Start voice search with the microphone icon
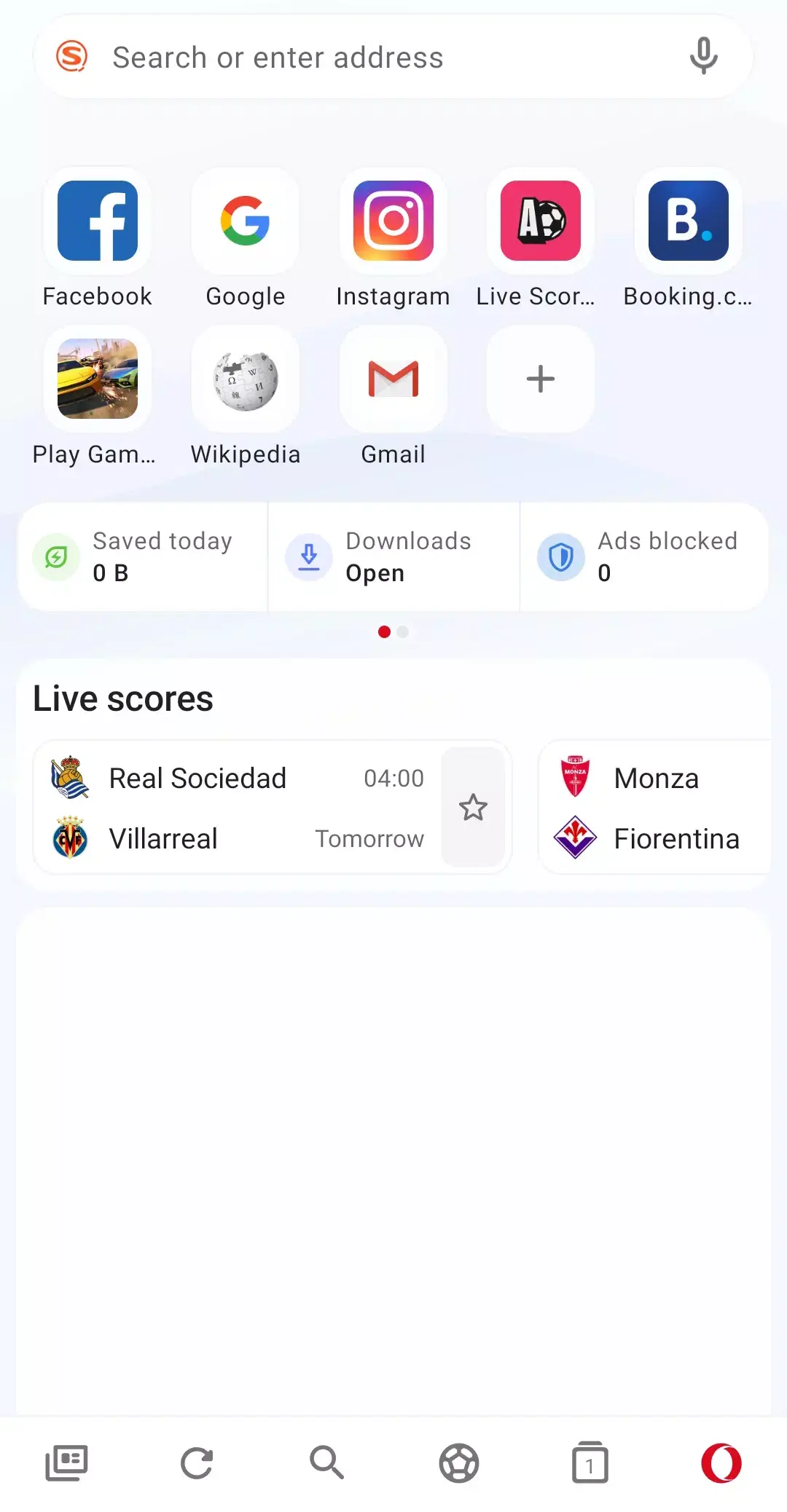Viewport: 787px width, 1512px height. click(702, 56)
